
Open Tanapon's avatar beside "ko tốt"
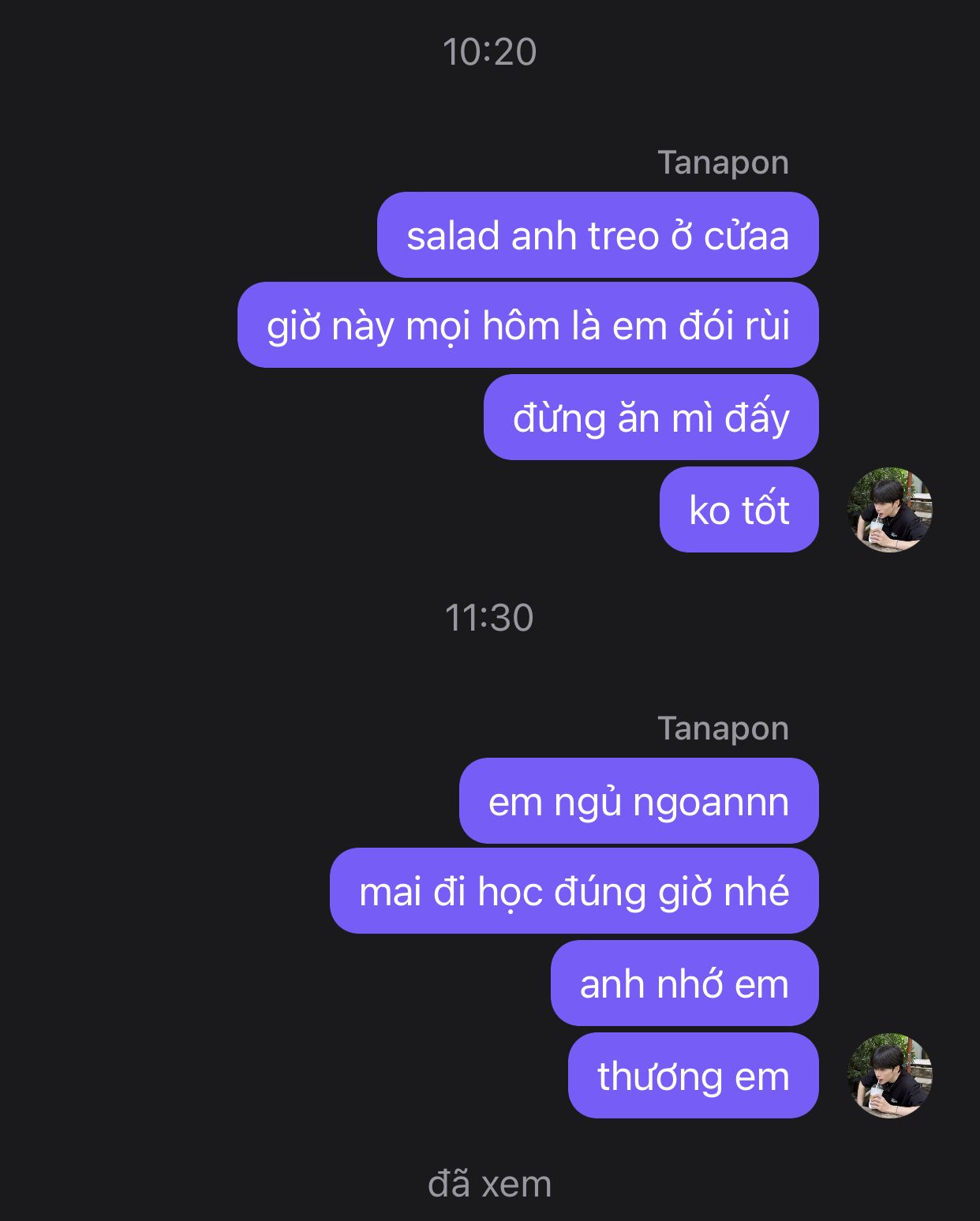[x=889, y=510]
